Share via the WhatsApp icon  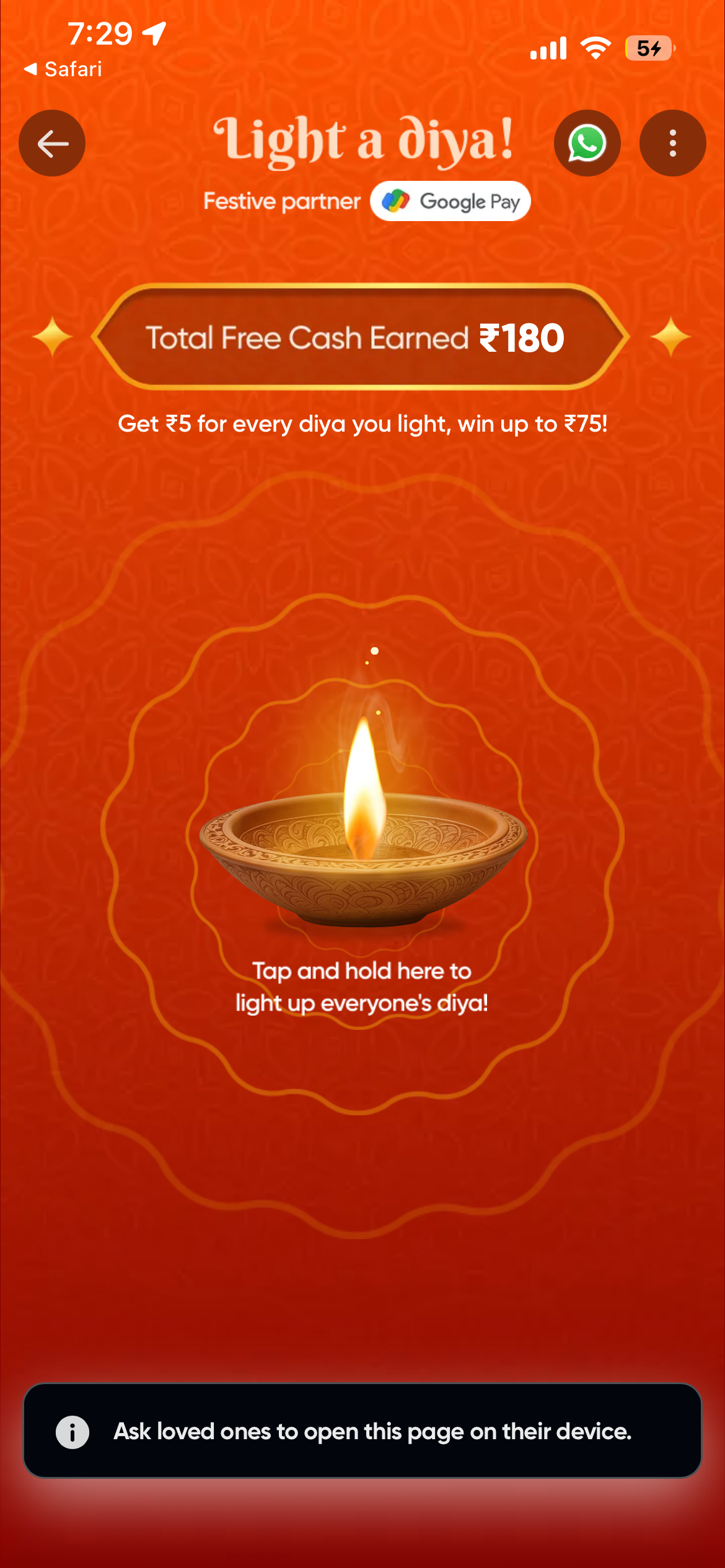(586, 144)
